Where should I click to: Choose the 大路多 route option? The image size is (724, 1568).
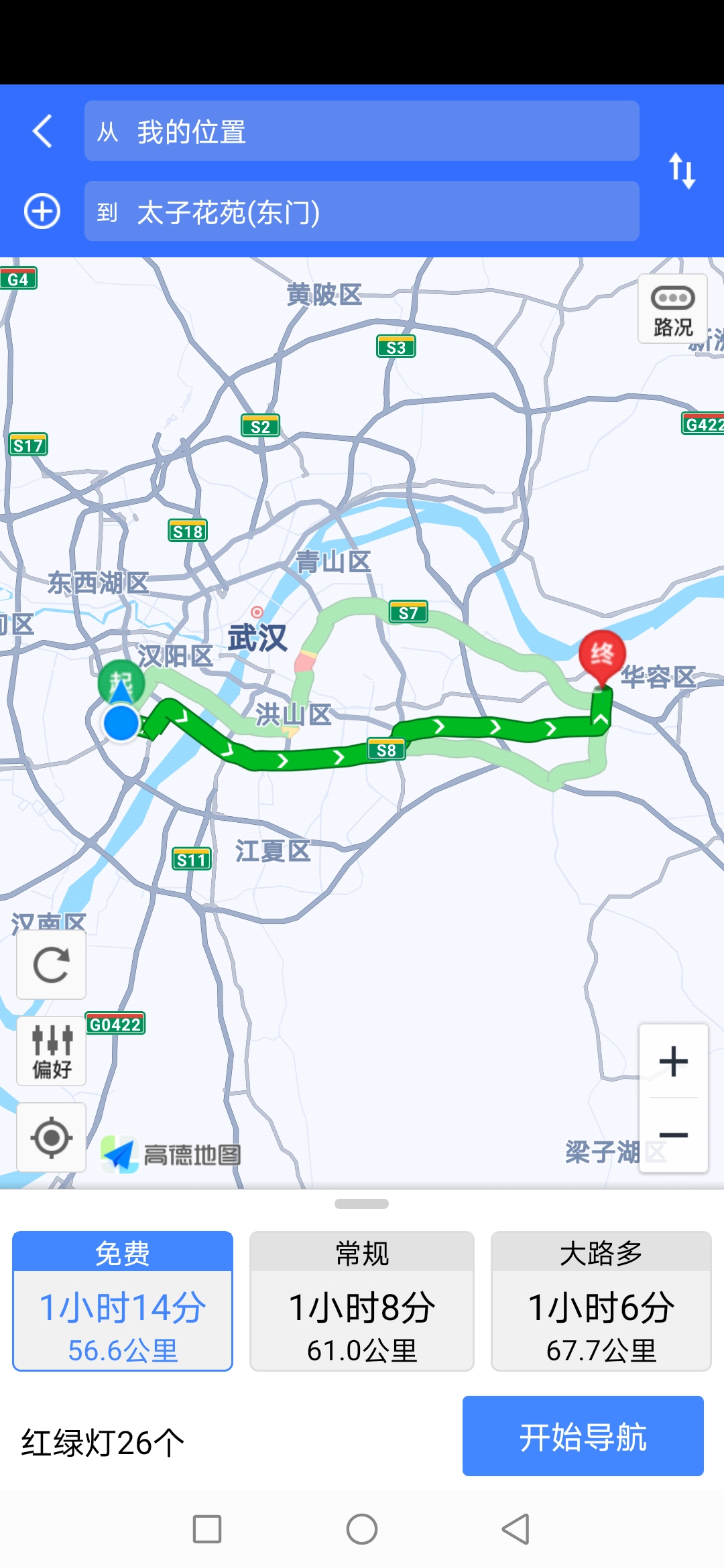coord(601,1301)
